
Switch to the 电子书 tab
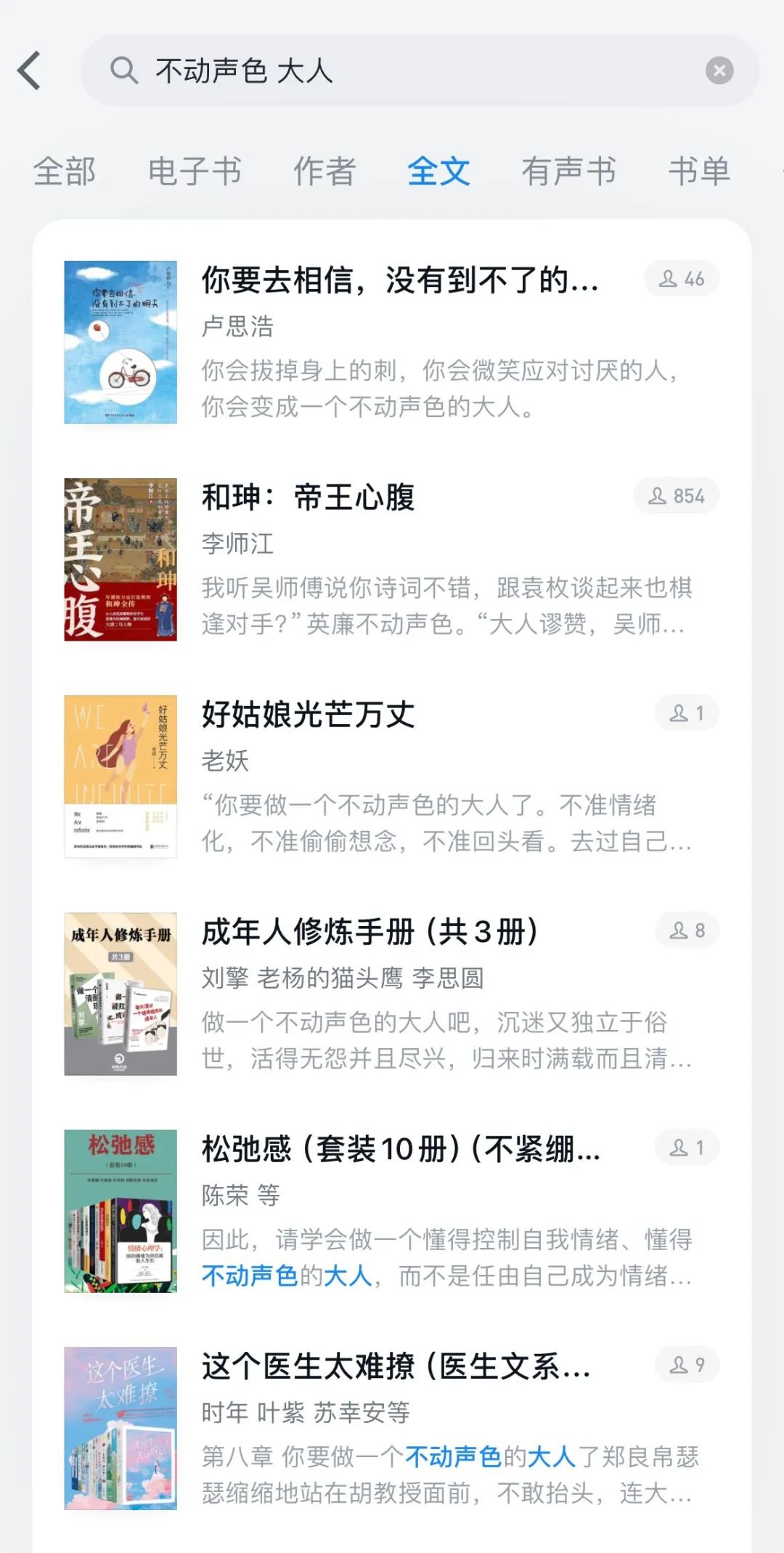(x=195, y=171)
